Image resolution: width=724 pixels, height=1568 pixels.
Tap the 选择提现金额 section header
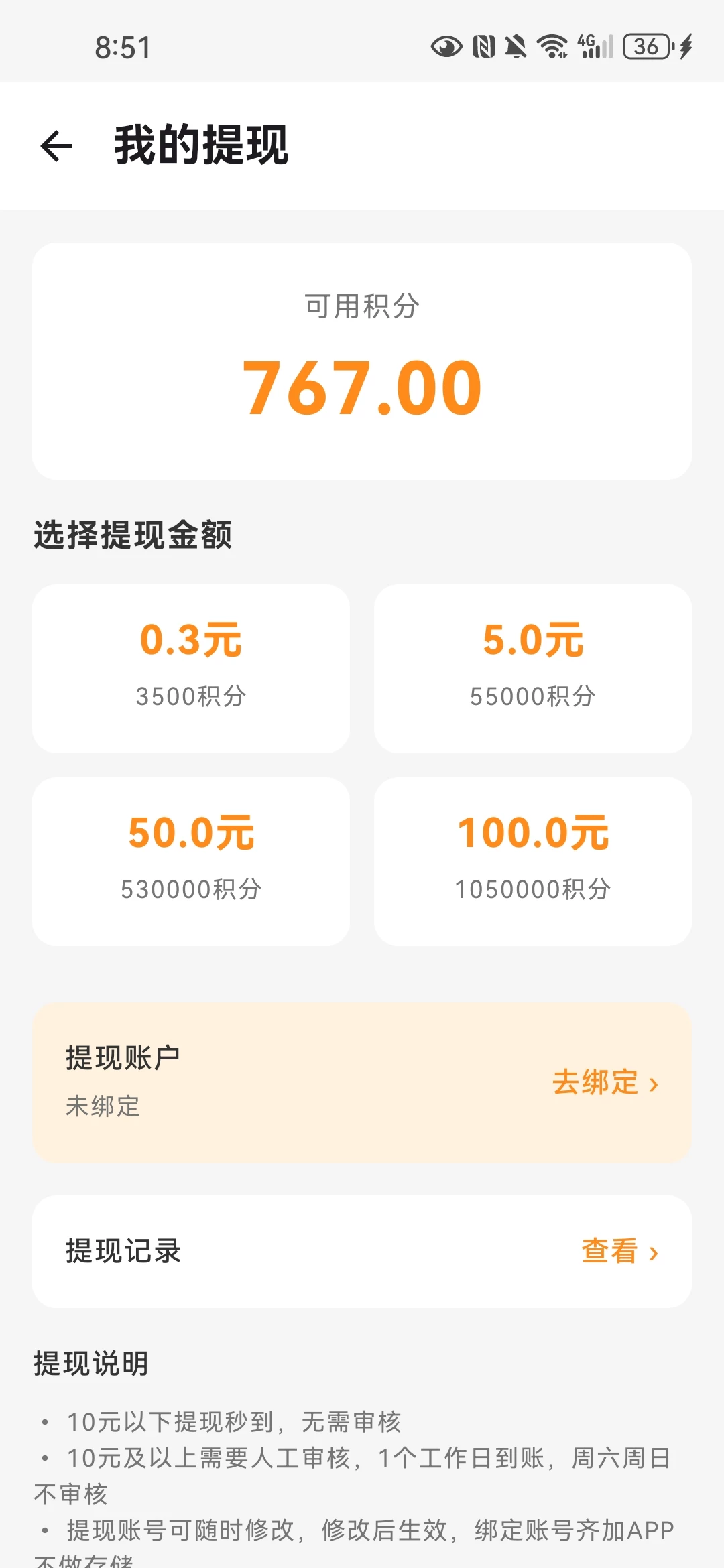132,535
